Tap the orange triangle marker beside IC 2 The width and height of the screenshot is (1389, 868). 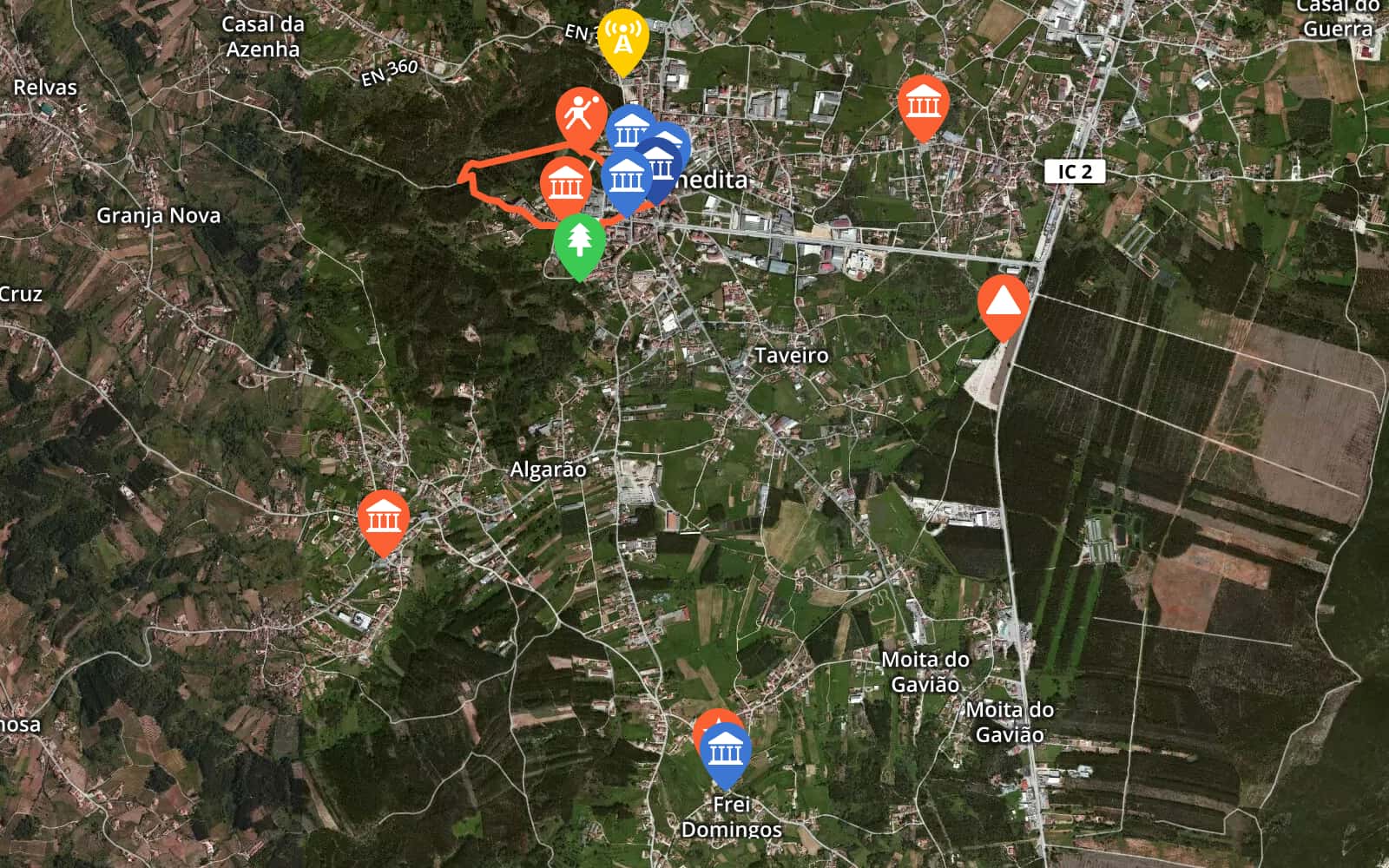(x=1003, y=302)
